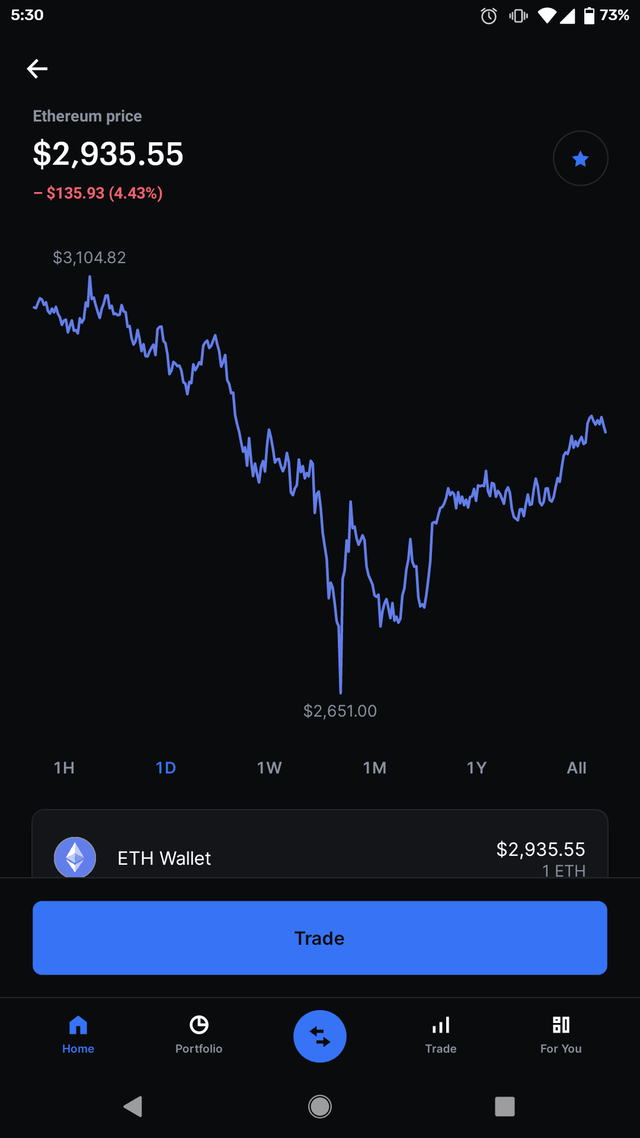This screenshot has width=640, height=1138.
Task: Select the 1H chart range
Action: pos(64,768)
